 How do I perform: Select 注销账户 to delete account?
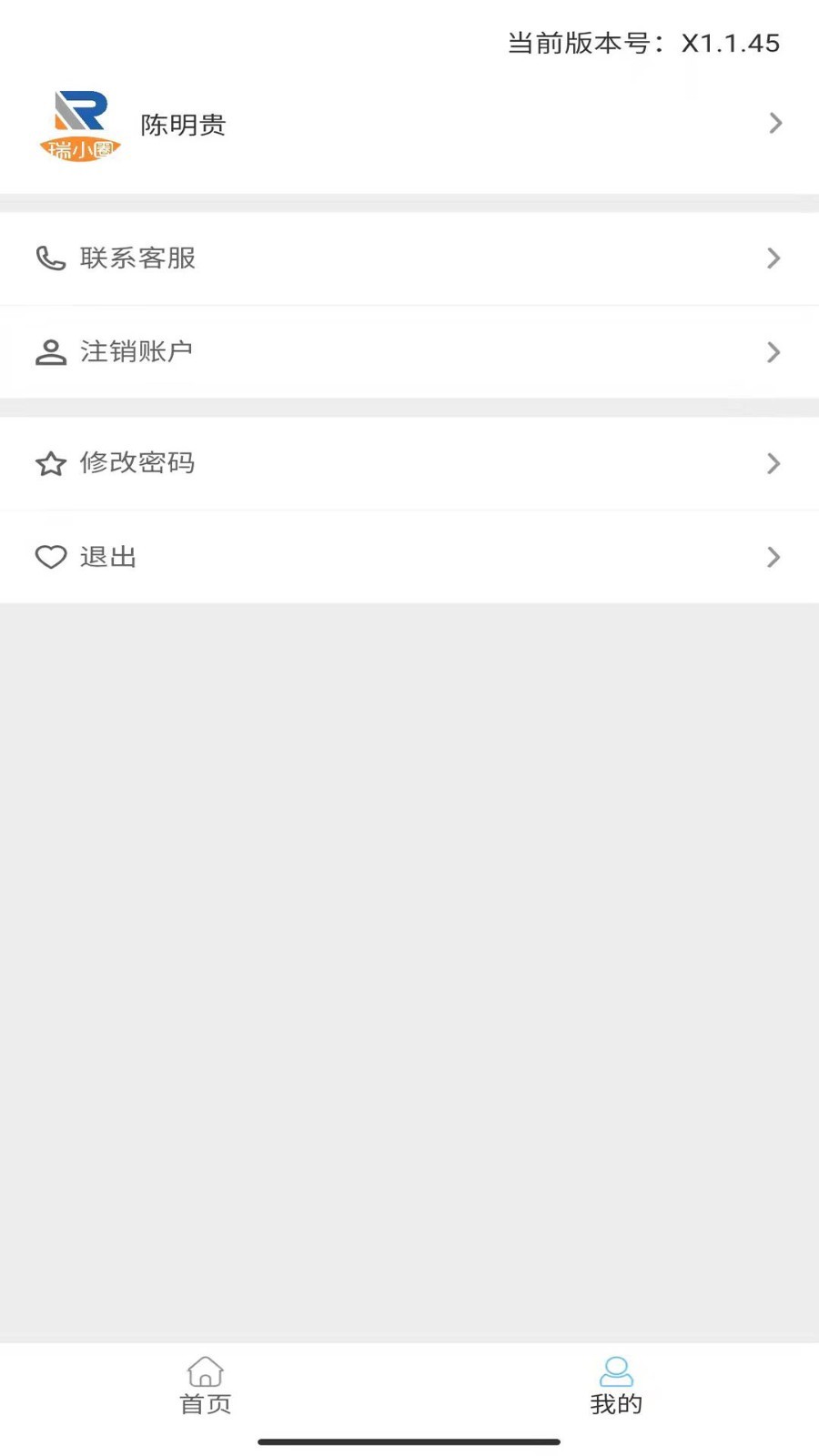pyautogui.click(x=409, y=352)
